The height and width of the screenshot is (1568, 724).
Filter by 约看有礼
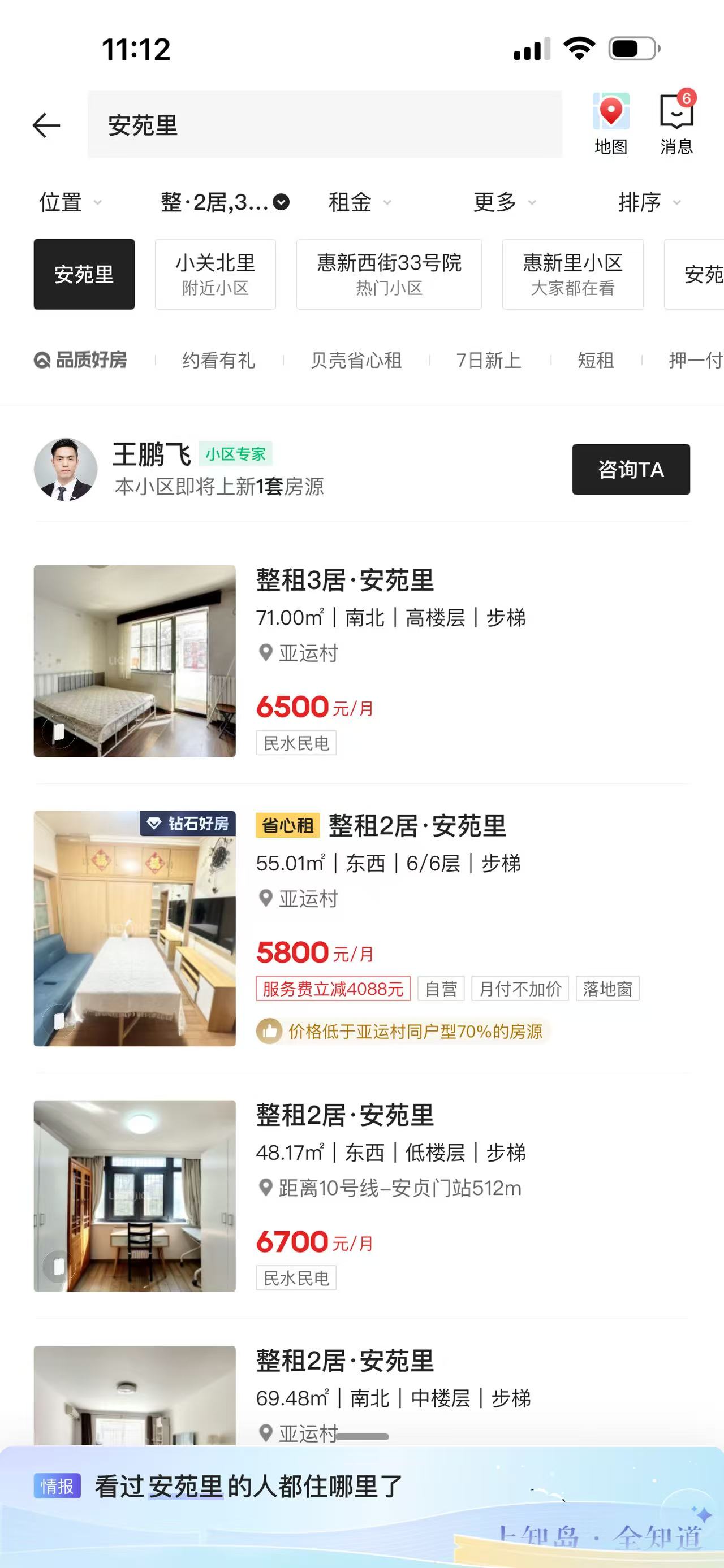[218, 361]
